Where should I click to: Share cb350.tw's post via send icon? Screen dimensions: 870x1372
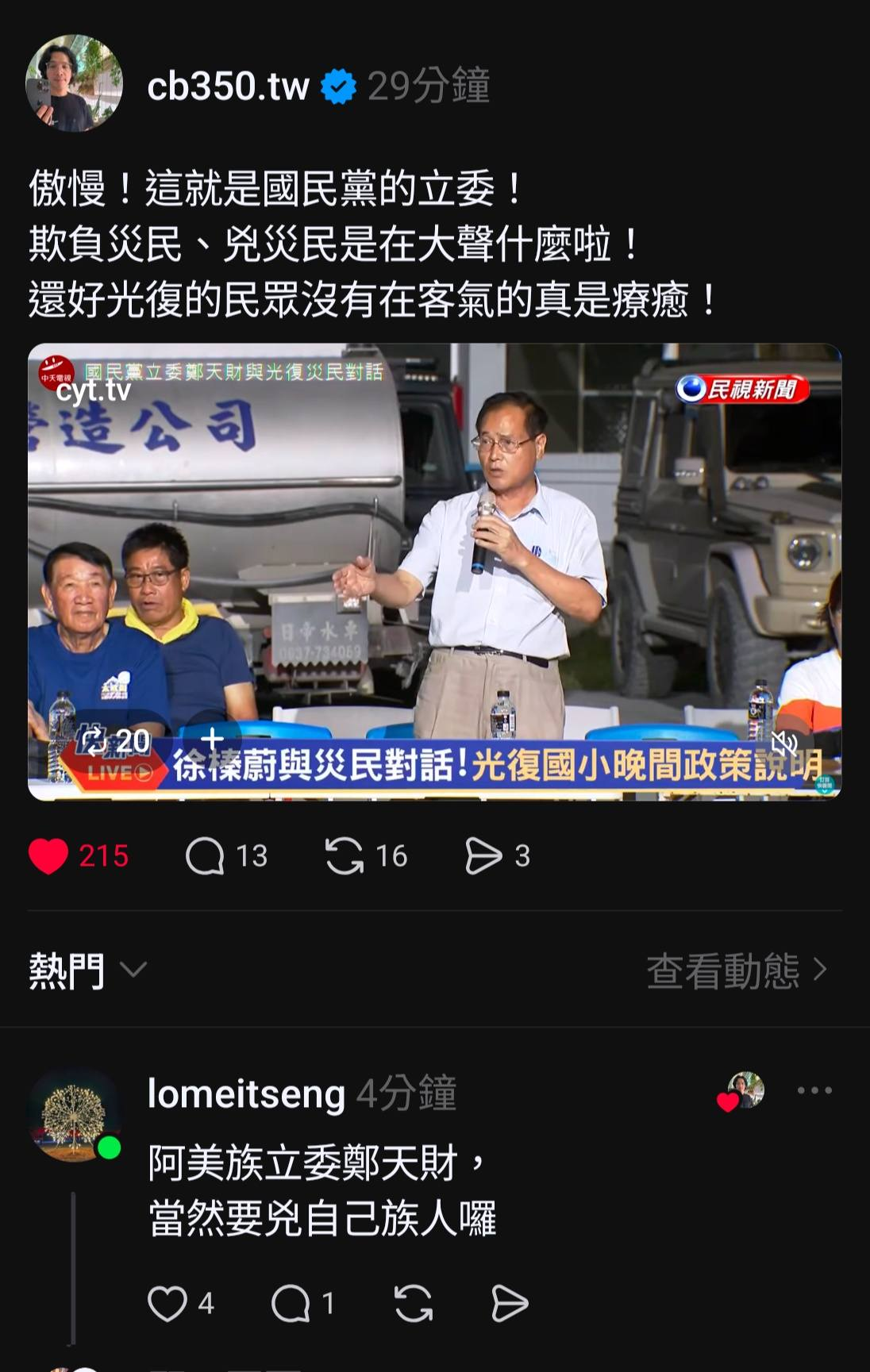pos(483,856)
